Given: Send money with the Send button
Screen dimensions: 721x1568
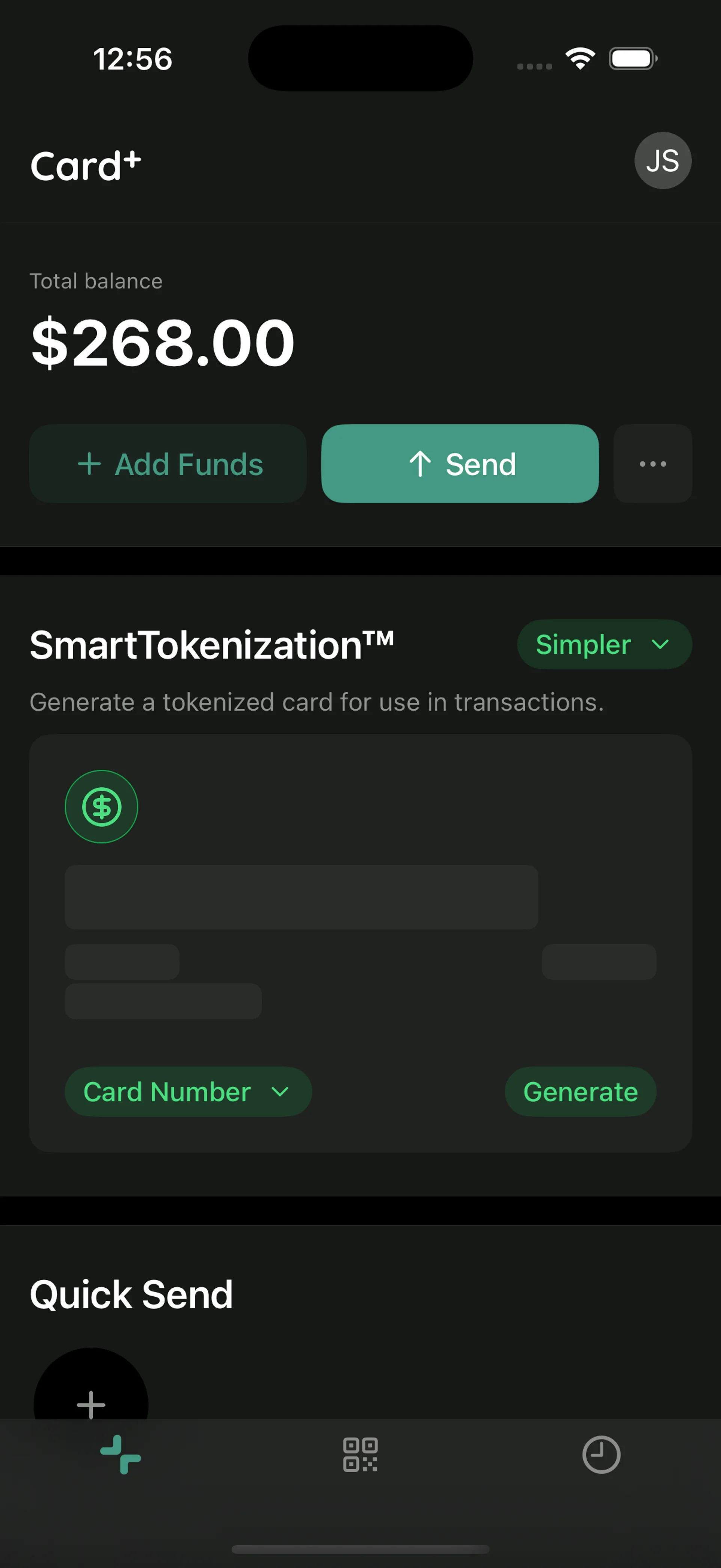Looking at the screenshot, I should (460, 464).
